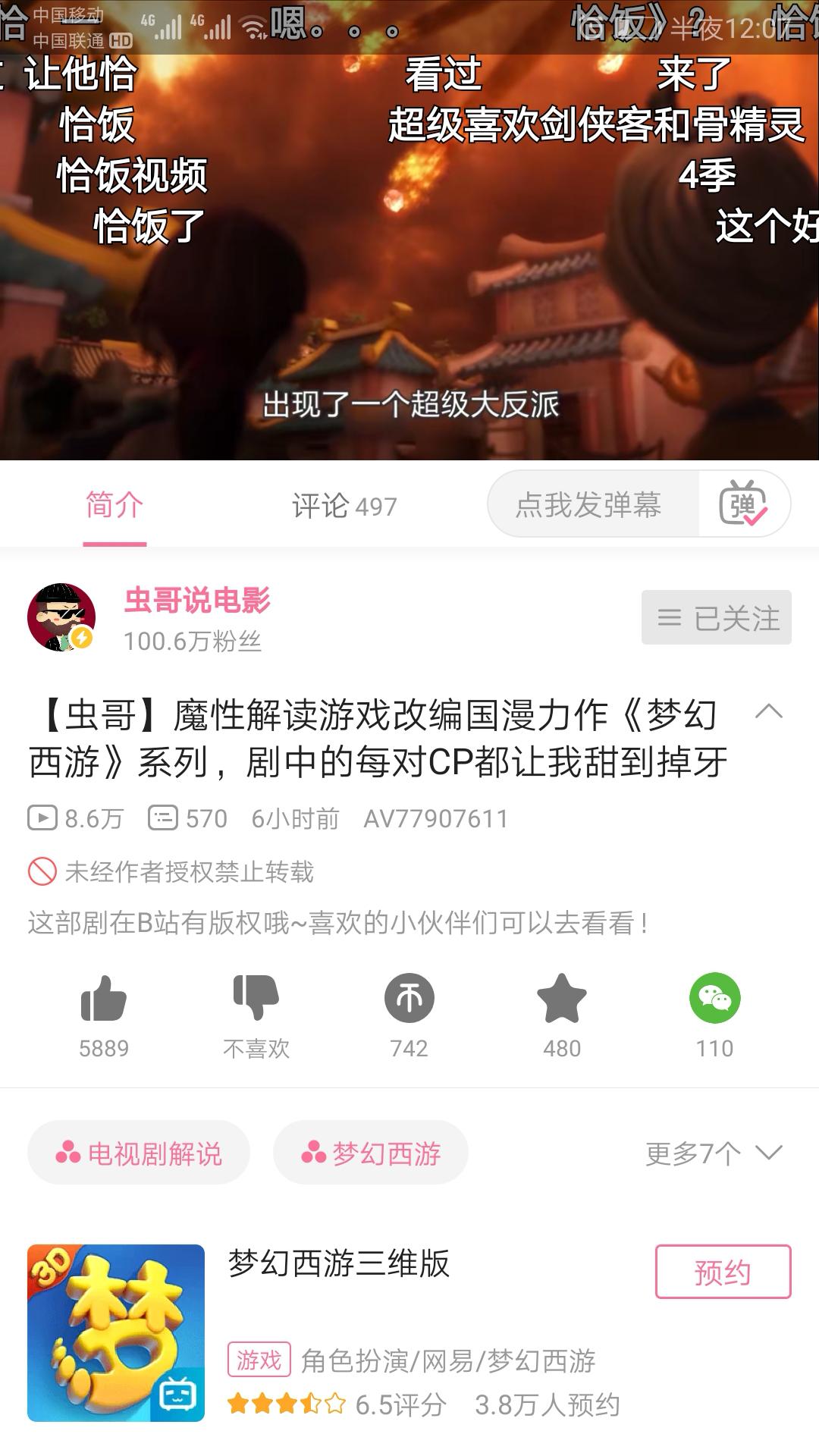The image size is (819, 1456).
Task: Add video to favorites star
Action: tap(562, 999)
